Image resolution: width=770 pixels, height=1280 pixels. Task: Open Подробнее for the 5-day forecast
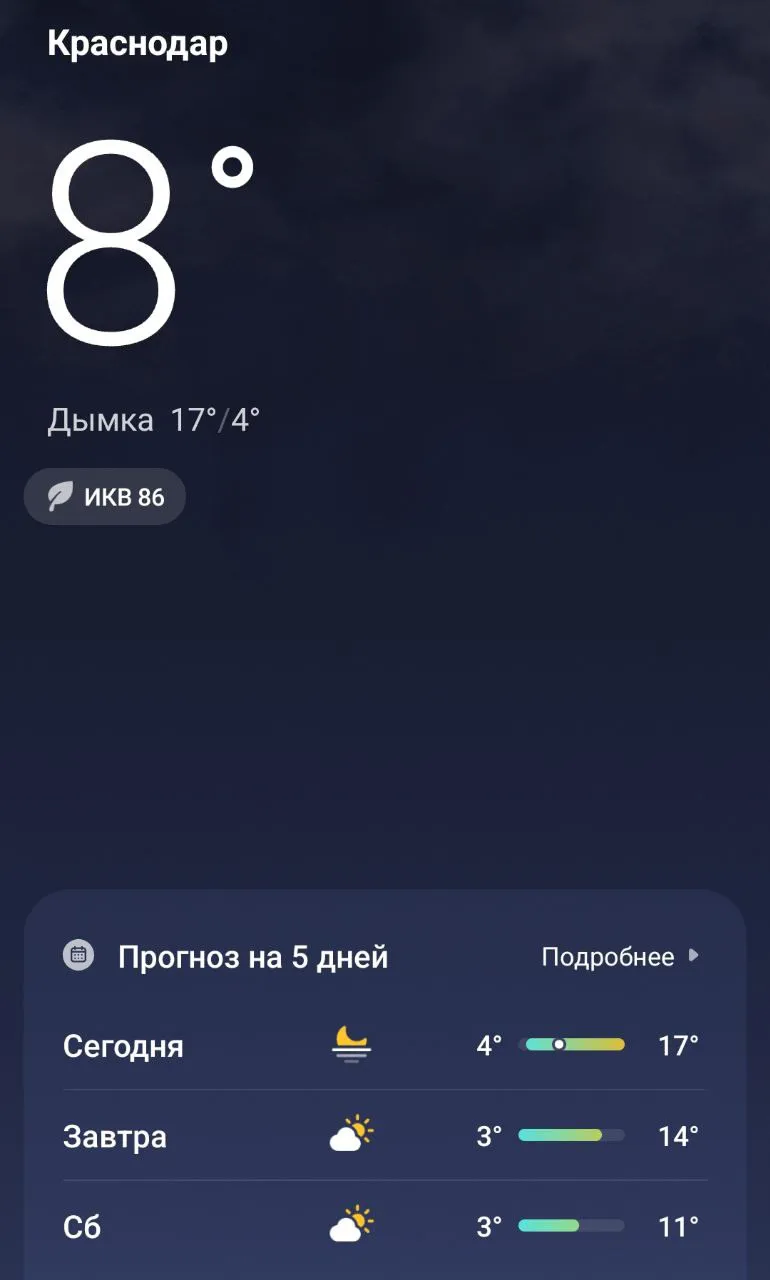pyautogui.click(x=619, y=957)
